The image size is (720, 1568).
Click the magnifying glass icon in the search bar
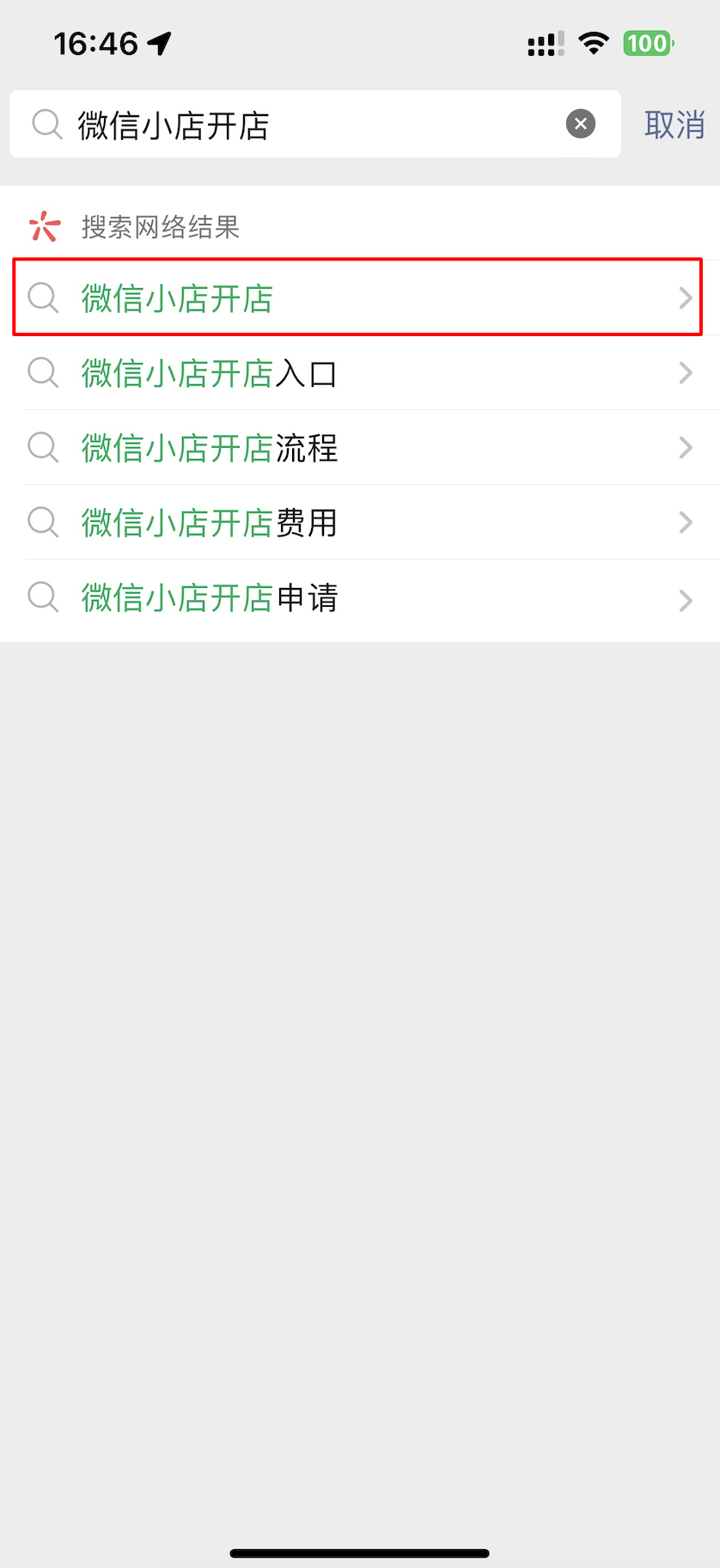click(x=45, y=124)
